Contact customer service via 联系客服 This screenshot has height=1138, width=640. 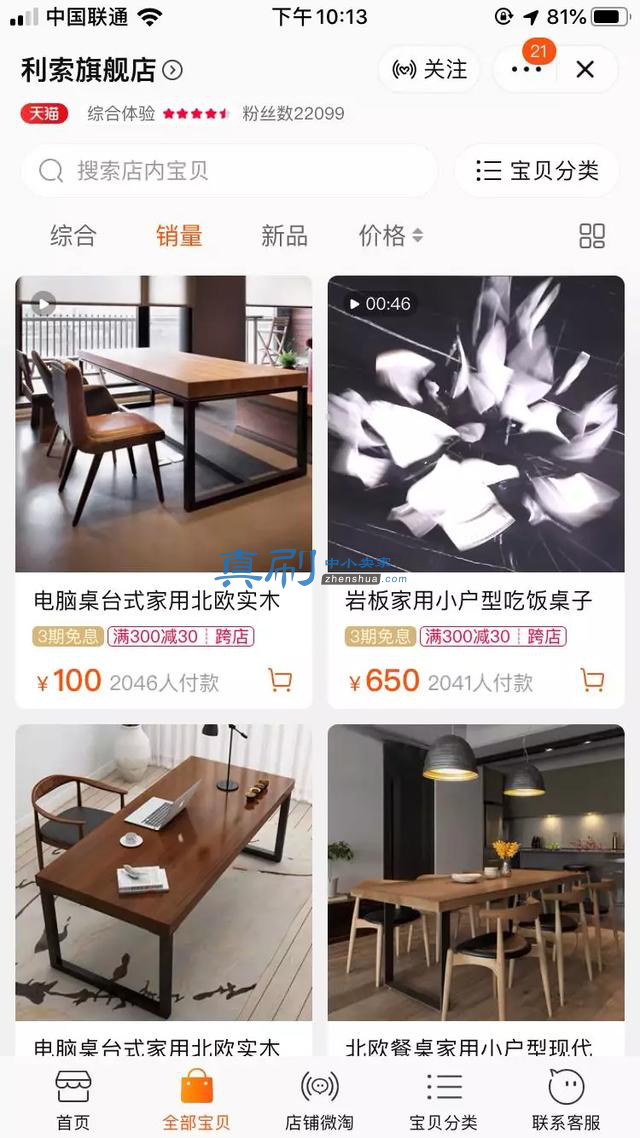(x=567, y=1099)
